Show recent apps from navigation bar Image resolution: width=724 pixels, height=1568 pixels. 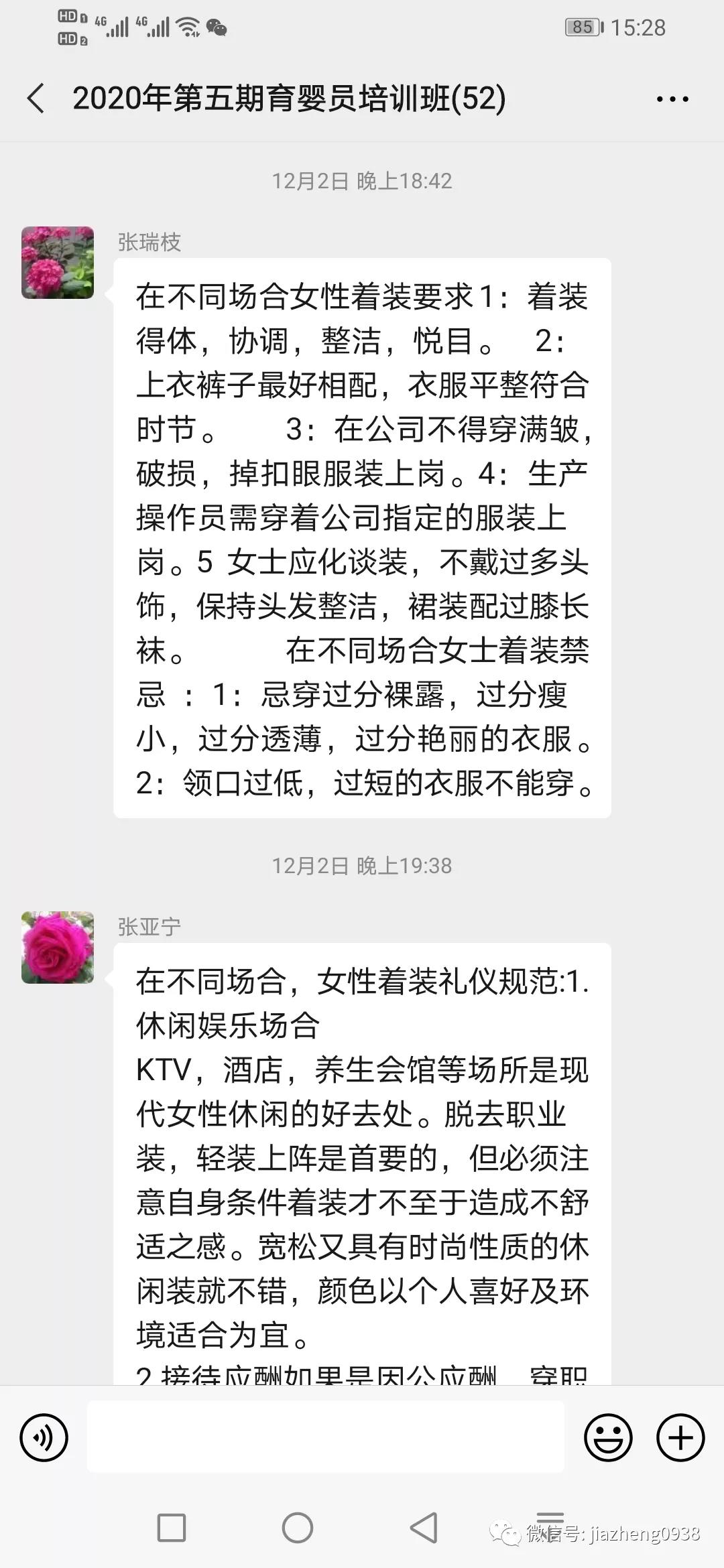click(172, 1528)
